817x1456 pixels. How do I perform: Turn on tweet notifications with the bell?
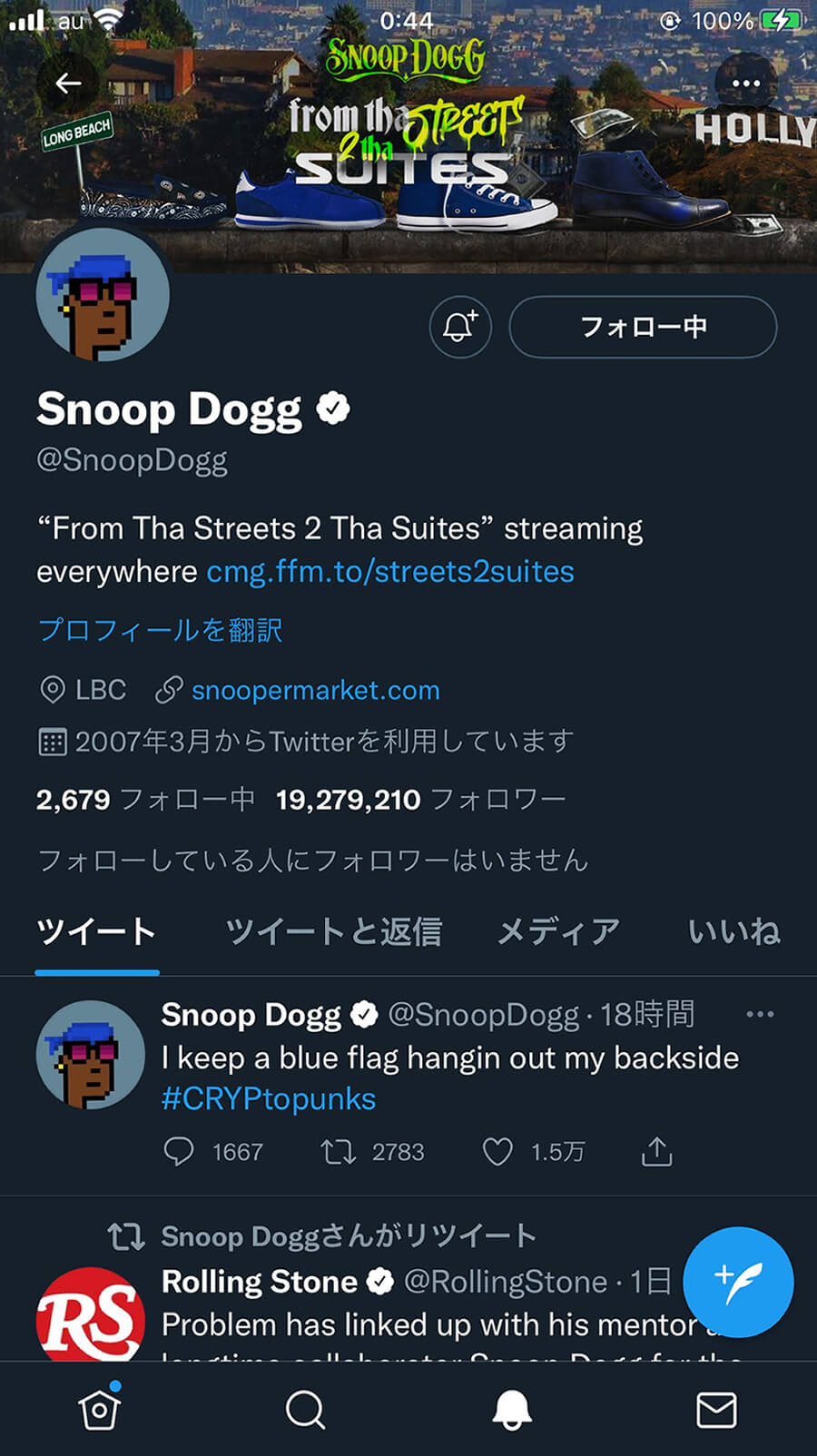tap(460, 327)
